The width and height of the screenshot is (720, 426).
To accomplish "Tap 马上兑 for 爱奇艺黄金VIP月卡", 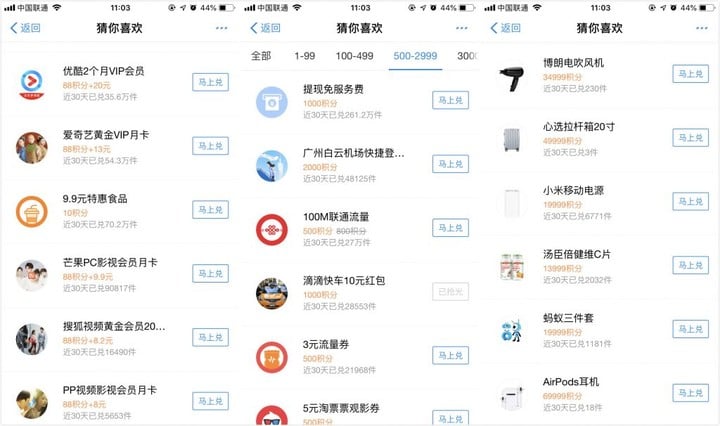I will 210,146.
